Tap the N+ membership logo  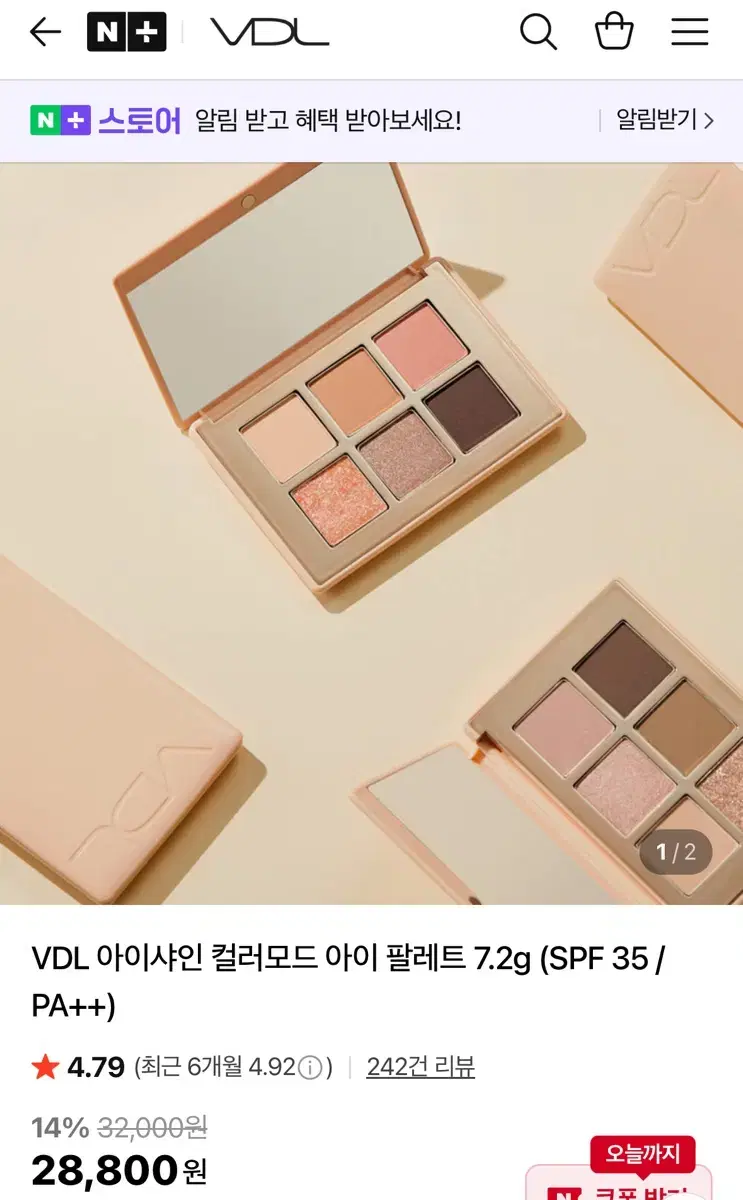point(129,32)
